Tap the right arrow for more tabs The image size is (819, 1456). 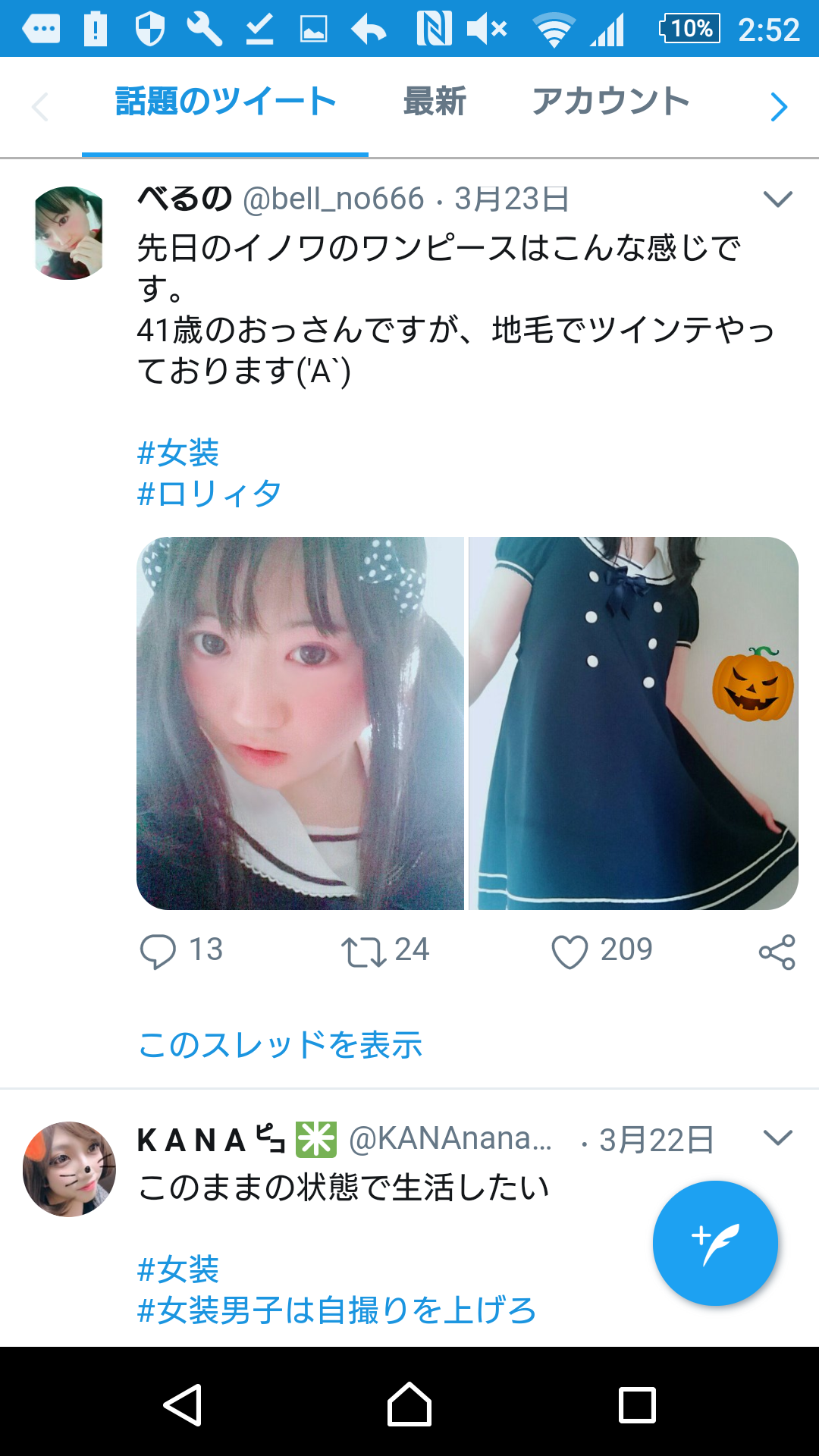778,106
